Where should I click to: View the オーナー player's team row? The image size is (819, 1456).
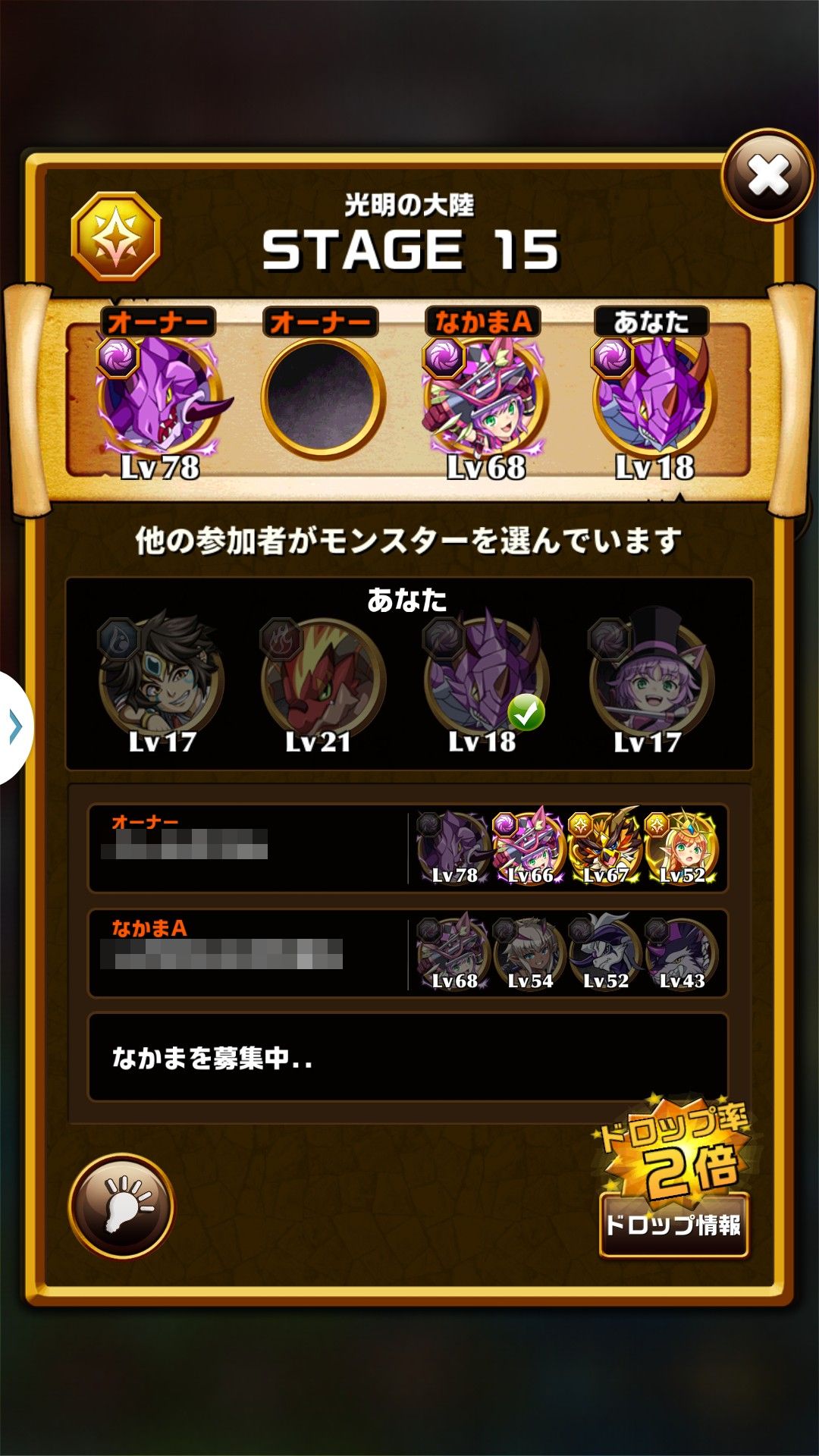[408, 848]
